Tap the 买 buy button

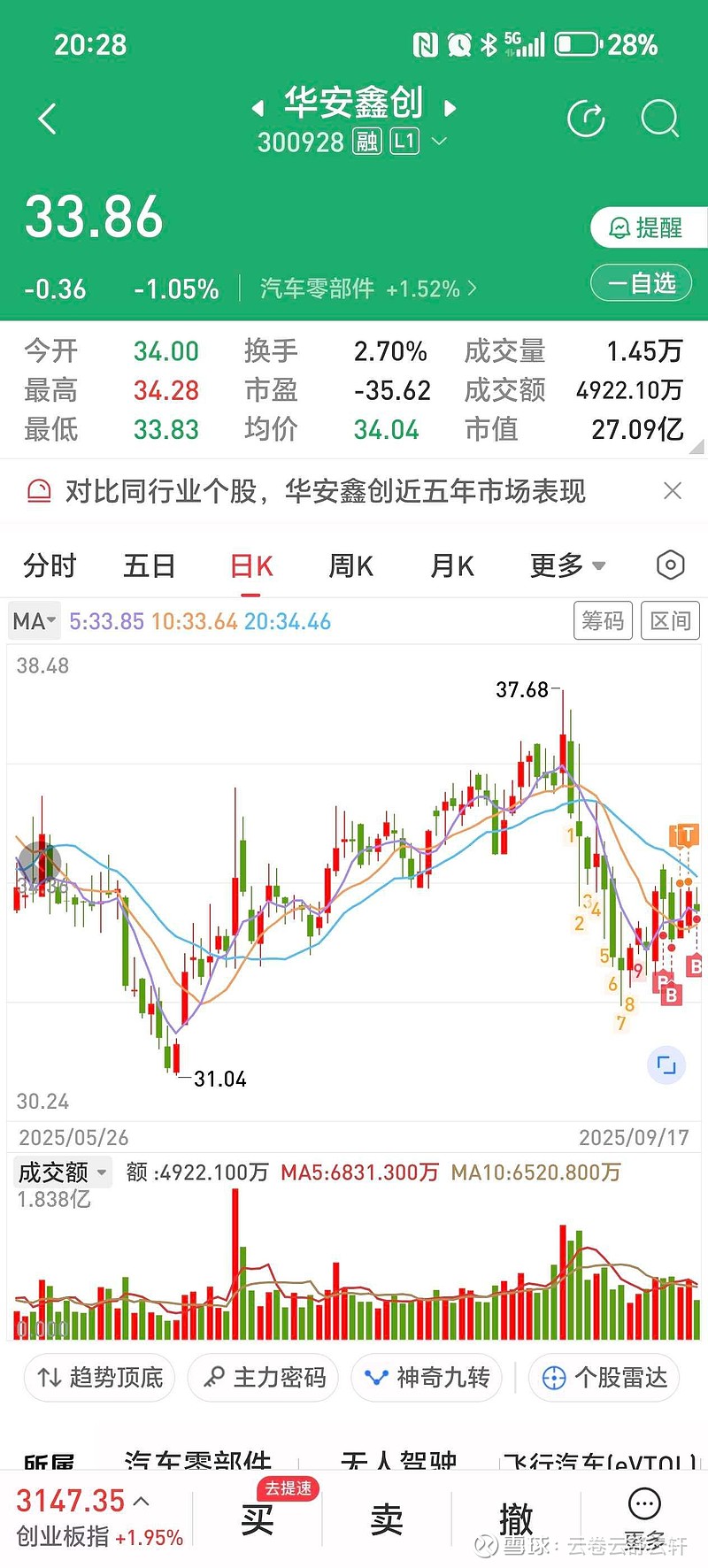pos(258,1519)
